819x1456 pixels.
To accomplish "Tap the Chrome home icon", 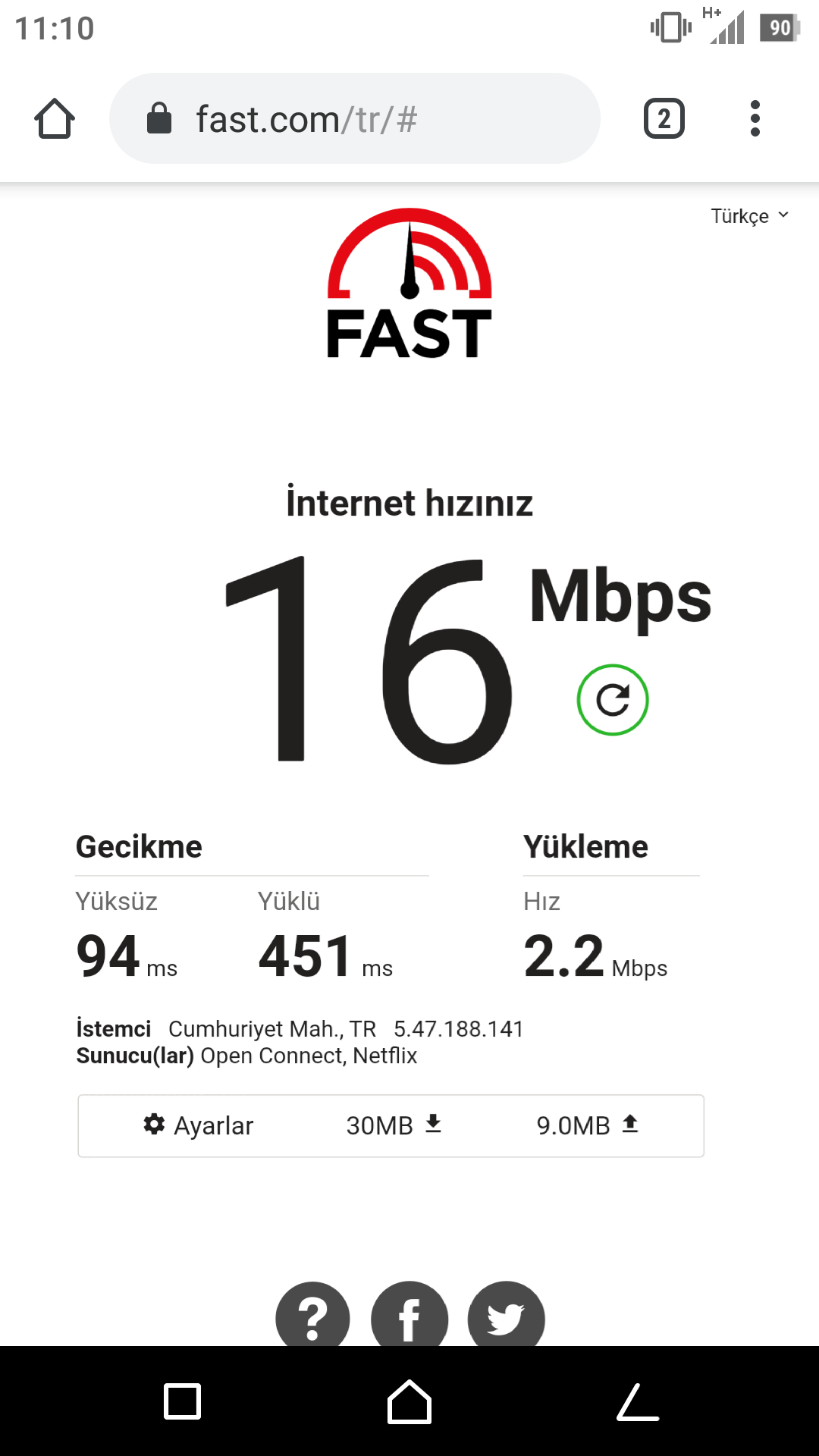I will point(55,118).
